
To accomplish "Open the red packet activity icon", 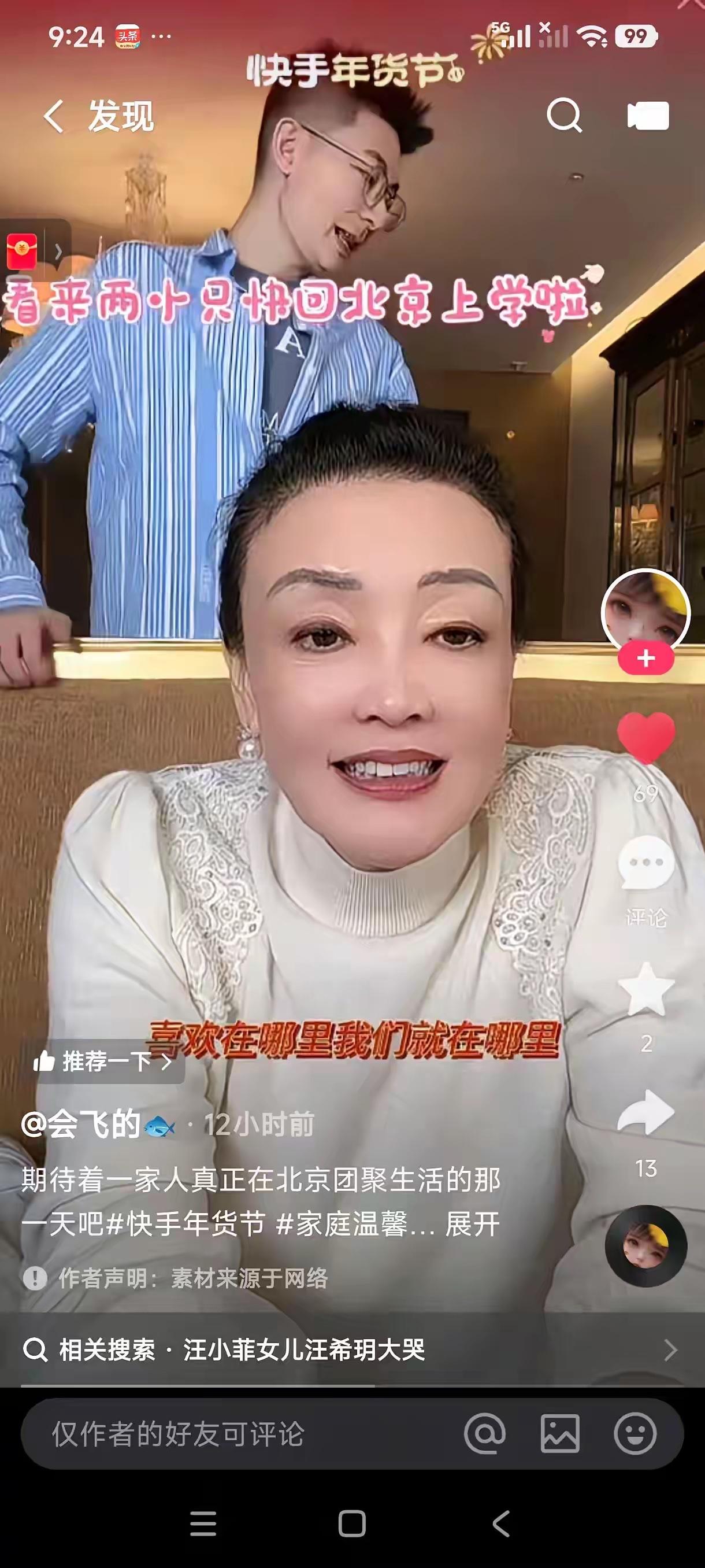I will click(x=22, y=252).
